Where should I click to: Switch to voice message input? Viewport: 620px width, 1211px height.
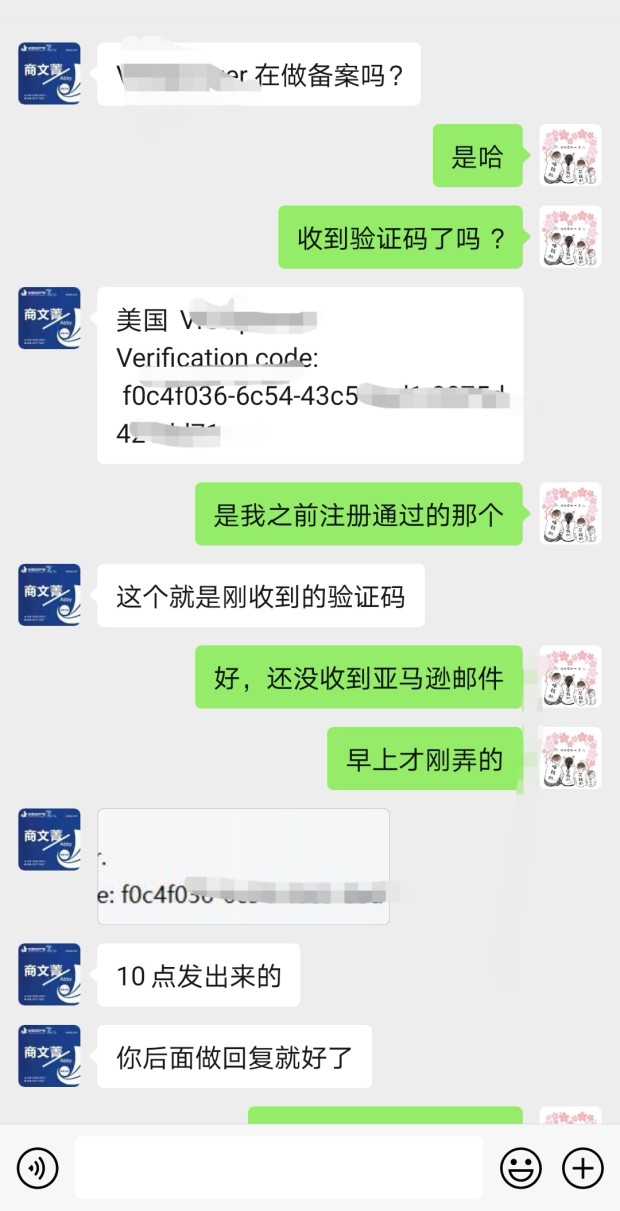coord(38,1167)
